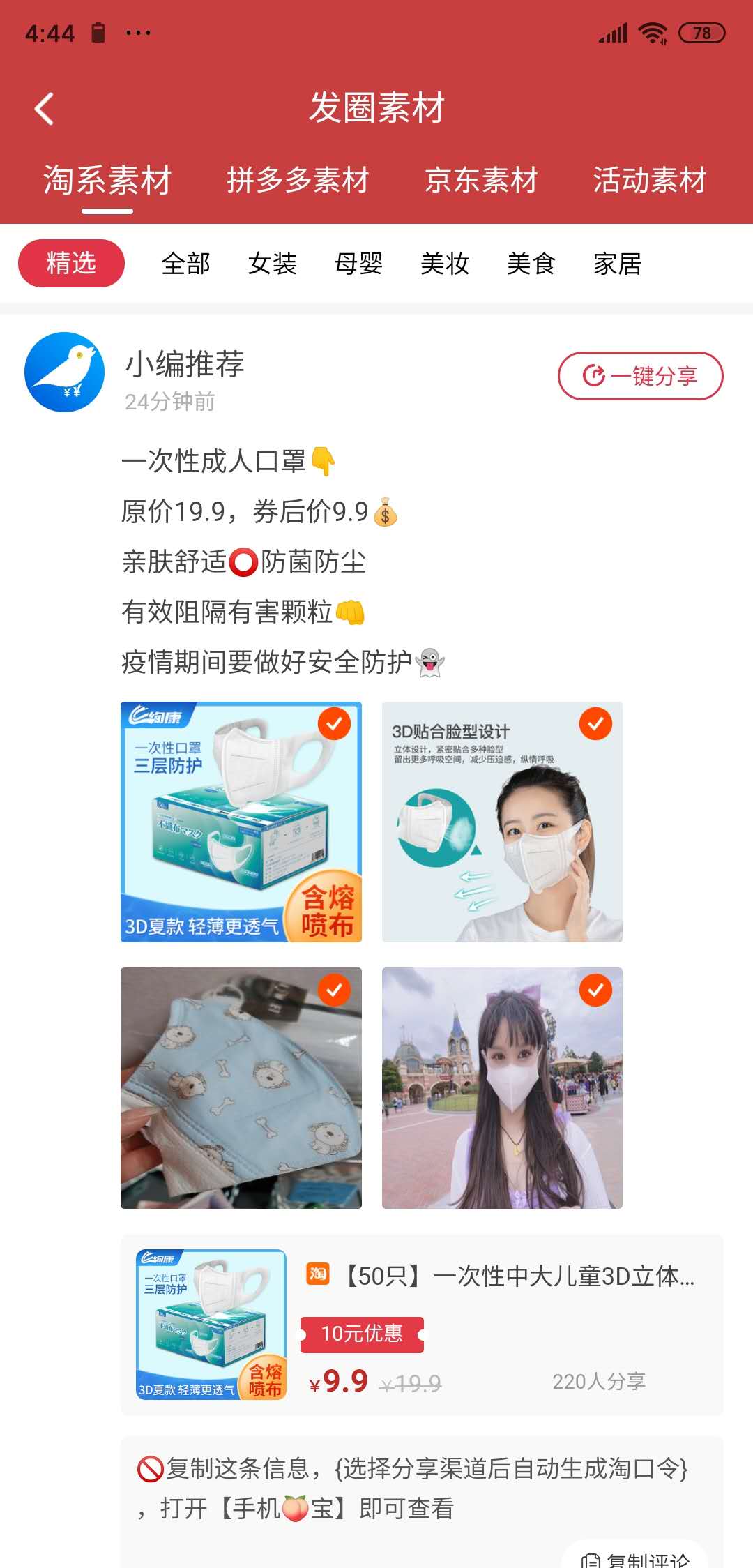753x1568 pixels.
Task: Tap 复制评论 to copy the comment
Action: coord(636,1557)
